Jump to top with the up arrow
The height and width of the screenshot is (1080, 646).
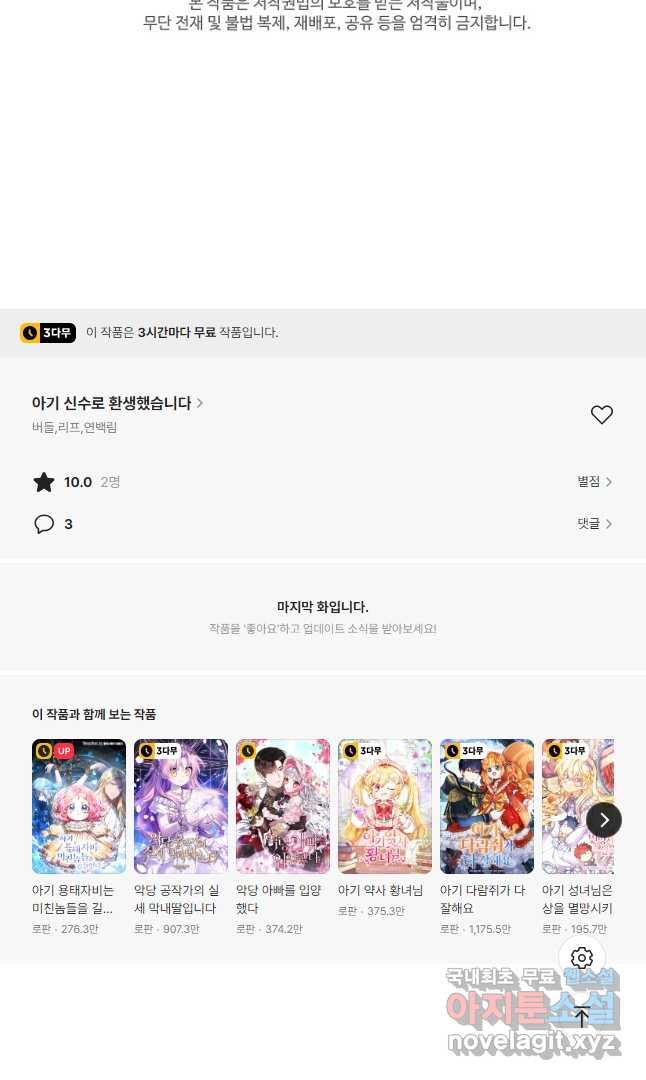point(582,1017)
